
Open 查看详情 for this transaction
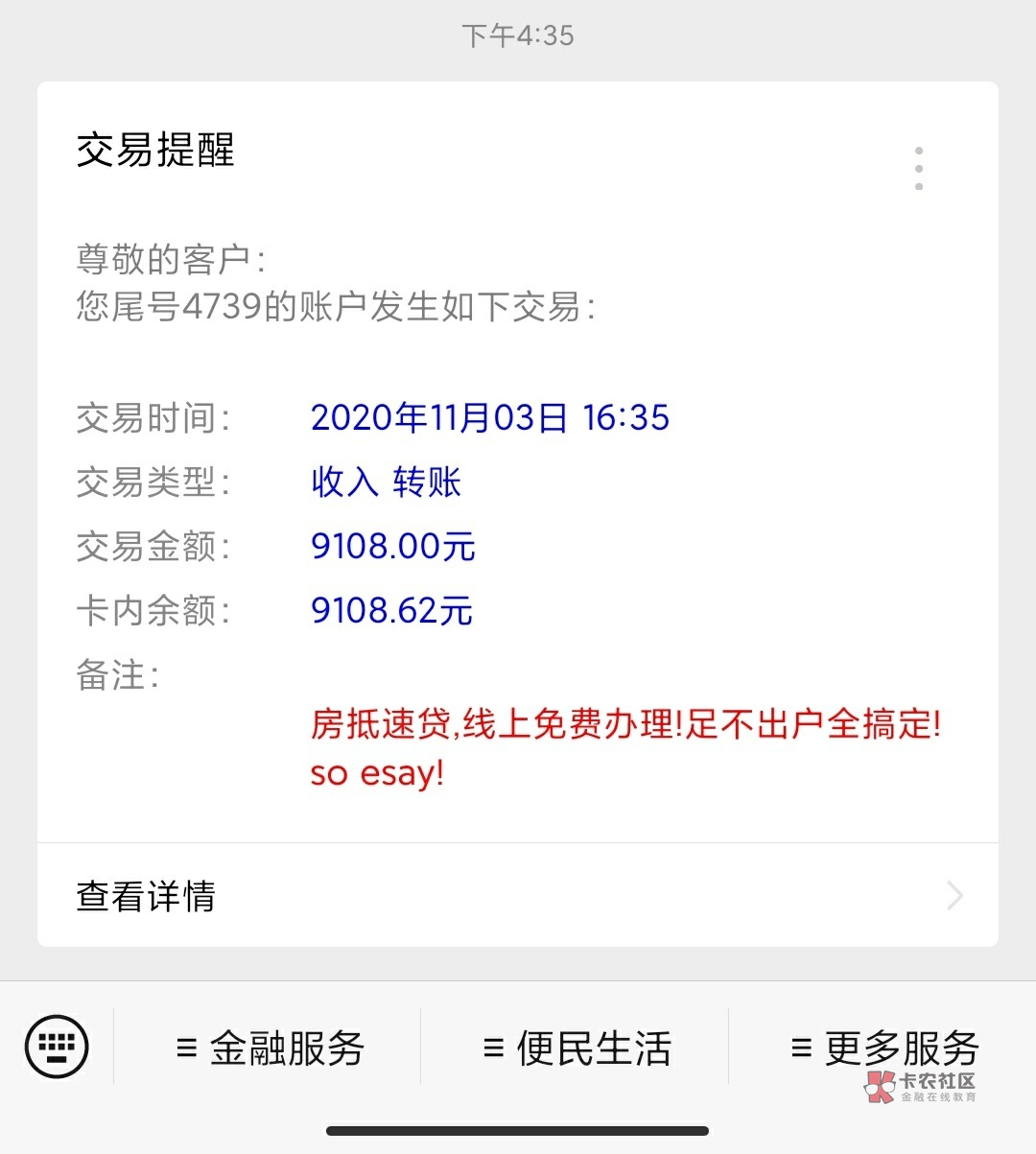518,896
